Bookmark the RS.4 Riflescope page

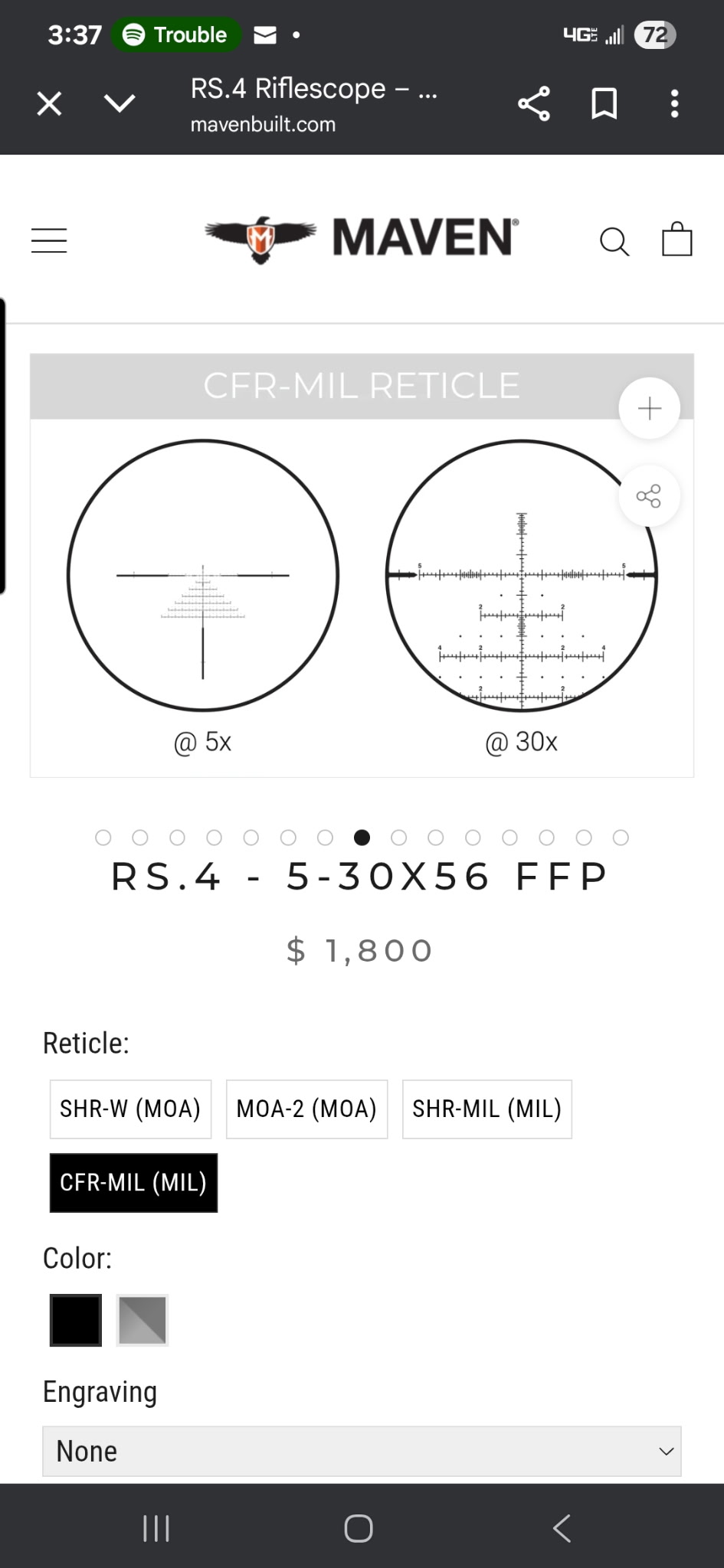point(604,103)
